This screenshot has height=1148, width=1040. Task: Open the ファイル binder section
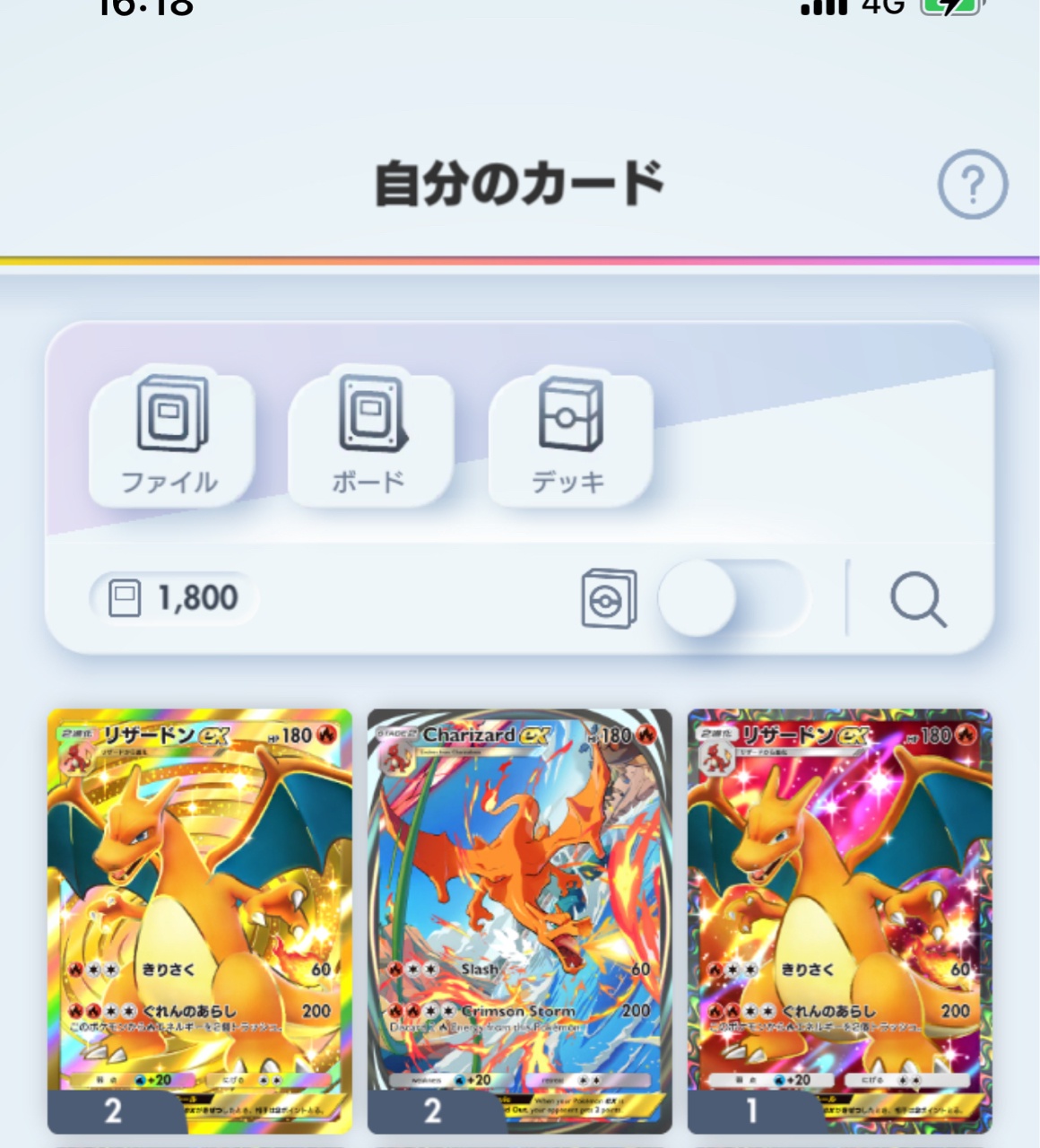point(170,439)
